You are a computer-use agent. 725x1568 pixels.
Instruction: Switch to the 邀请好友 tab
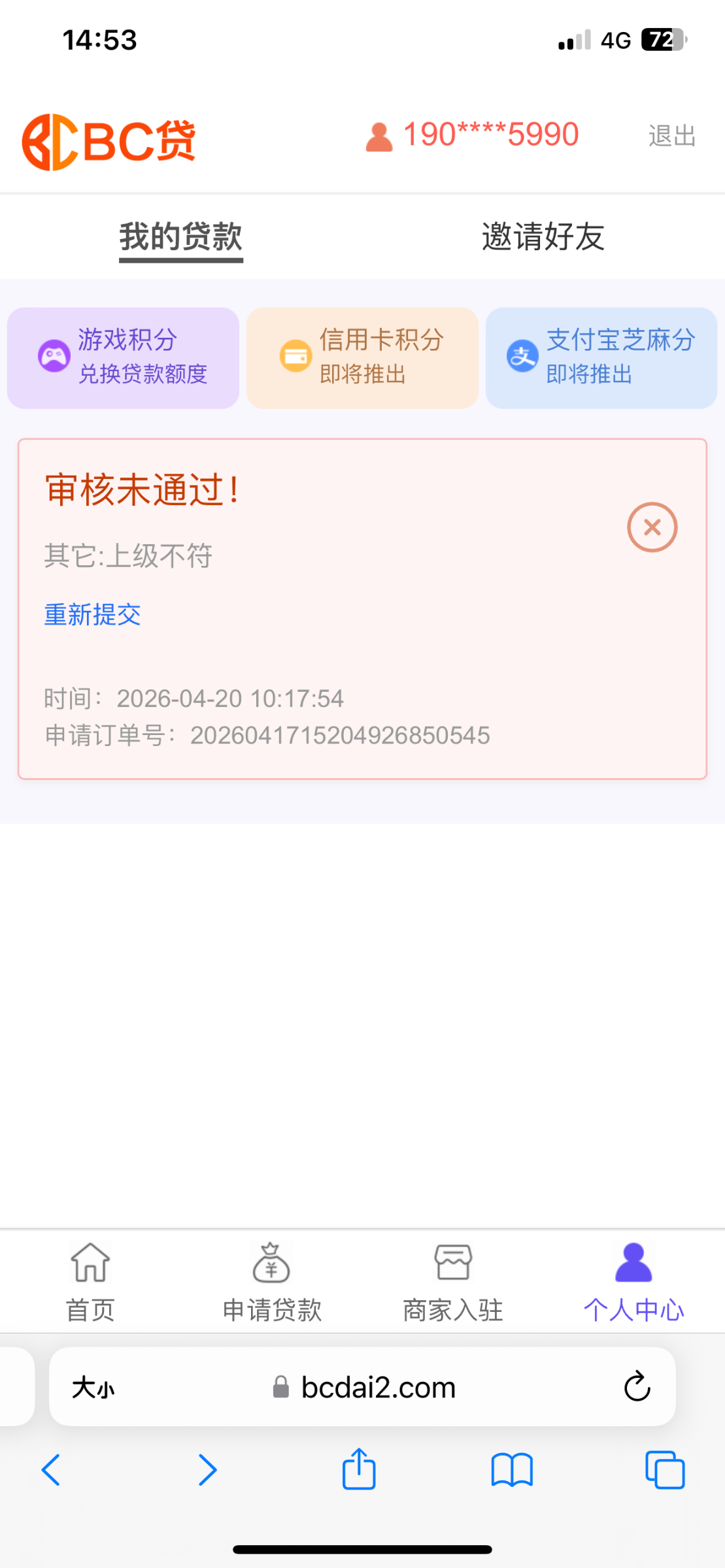click(x=543, y=237)
